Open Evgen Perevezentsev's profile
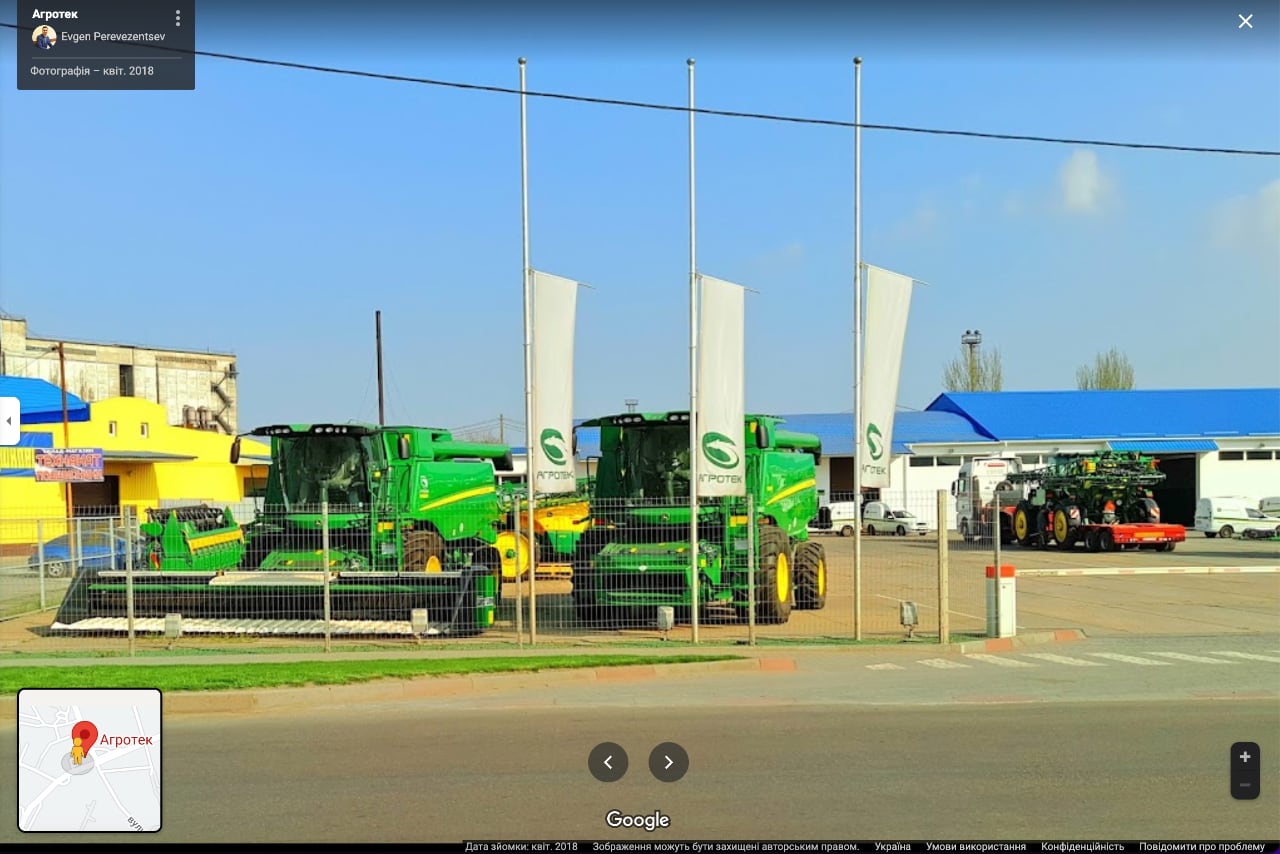 click(x=112, y=37)
